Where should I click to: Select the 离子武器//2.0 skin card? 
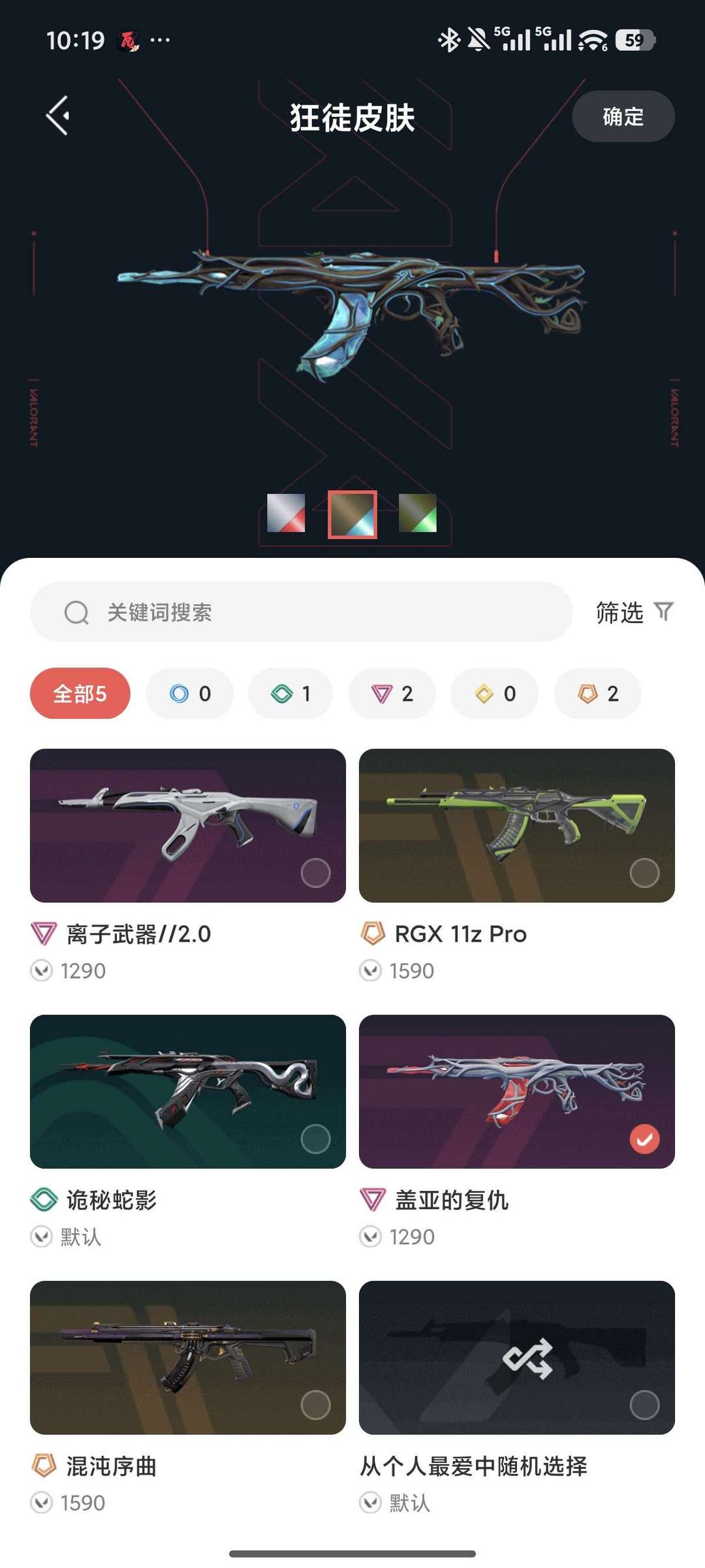188,825
